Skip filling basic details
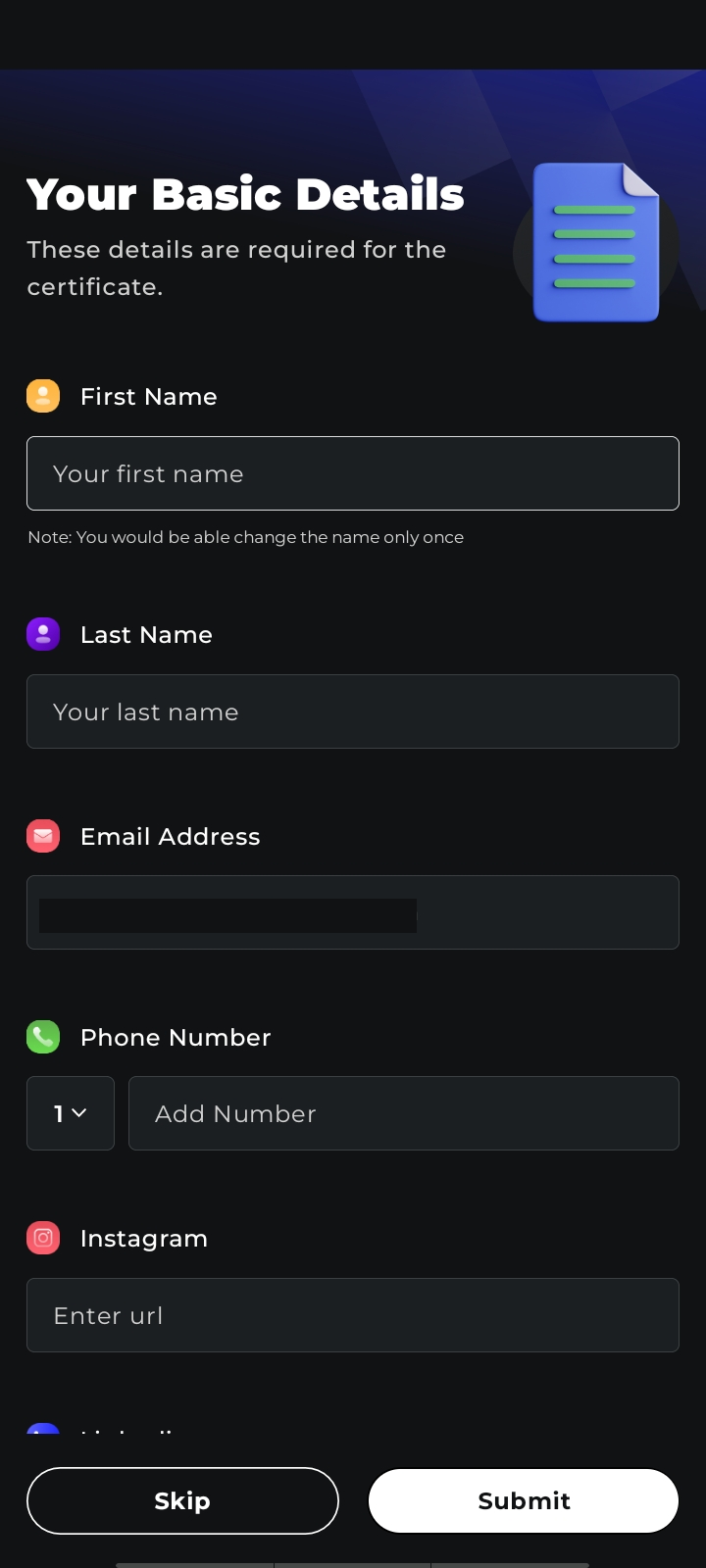 click(x=182, y=1500)
